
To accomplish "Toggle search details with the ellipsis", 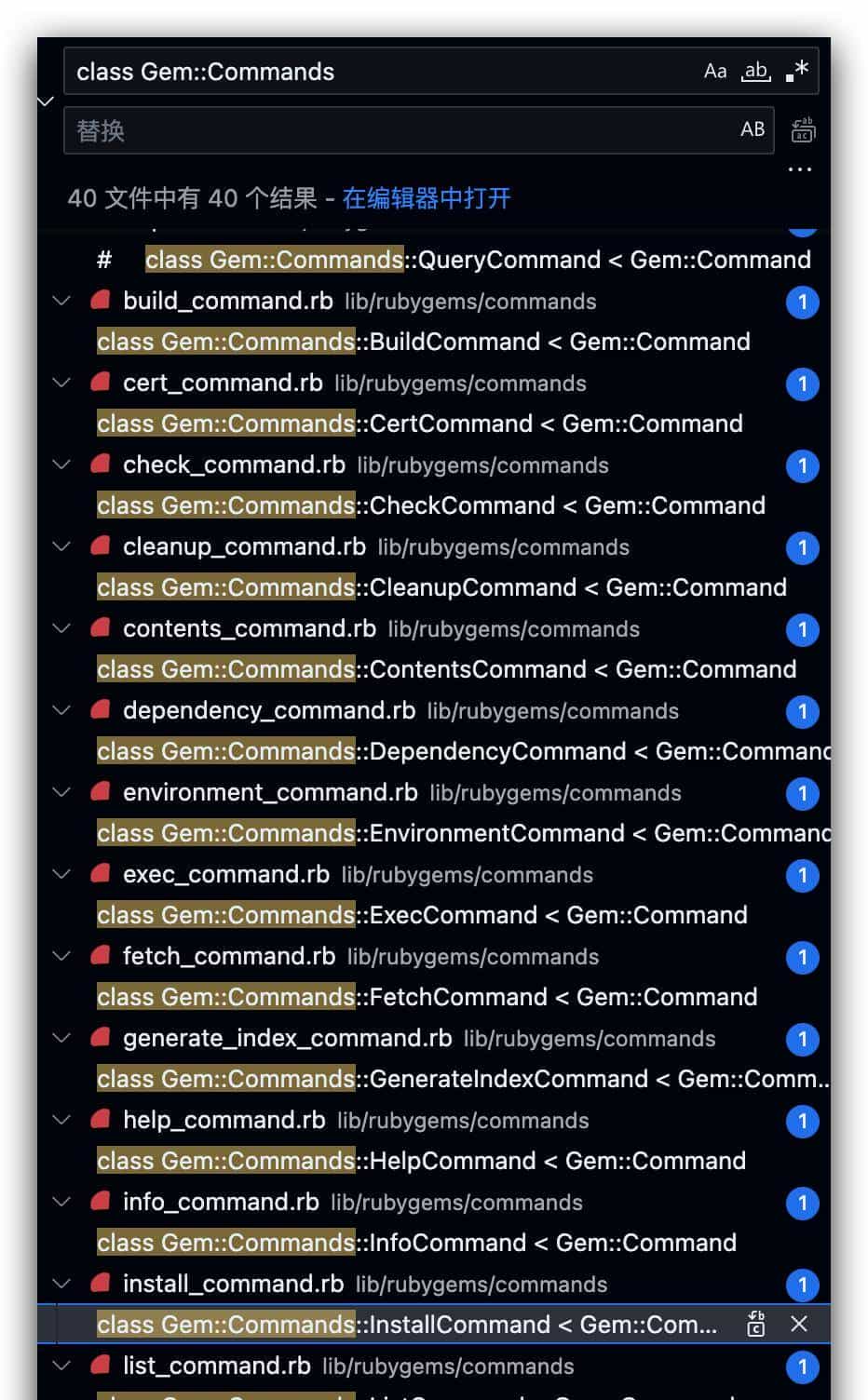I will coord(799,170).
